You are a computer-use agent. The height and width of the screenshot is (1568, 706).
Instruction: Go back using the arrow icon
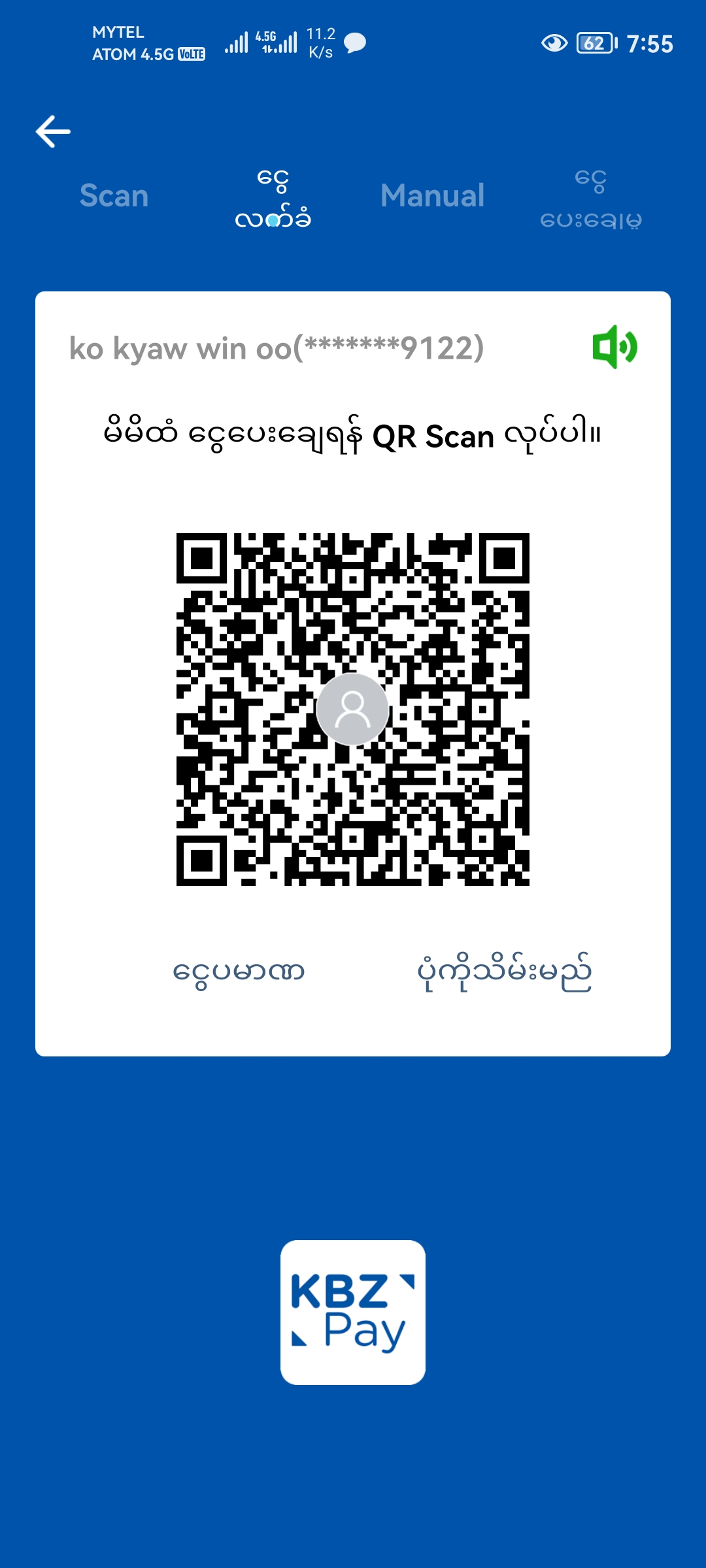point(53,131)
